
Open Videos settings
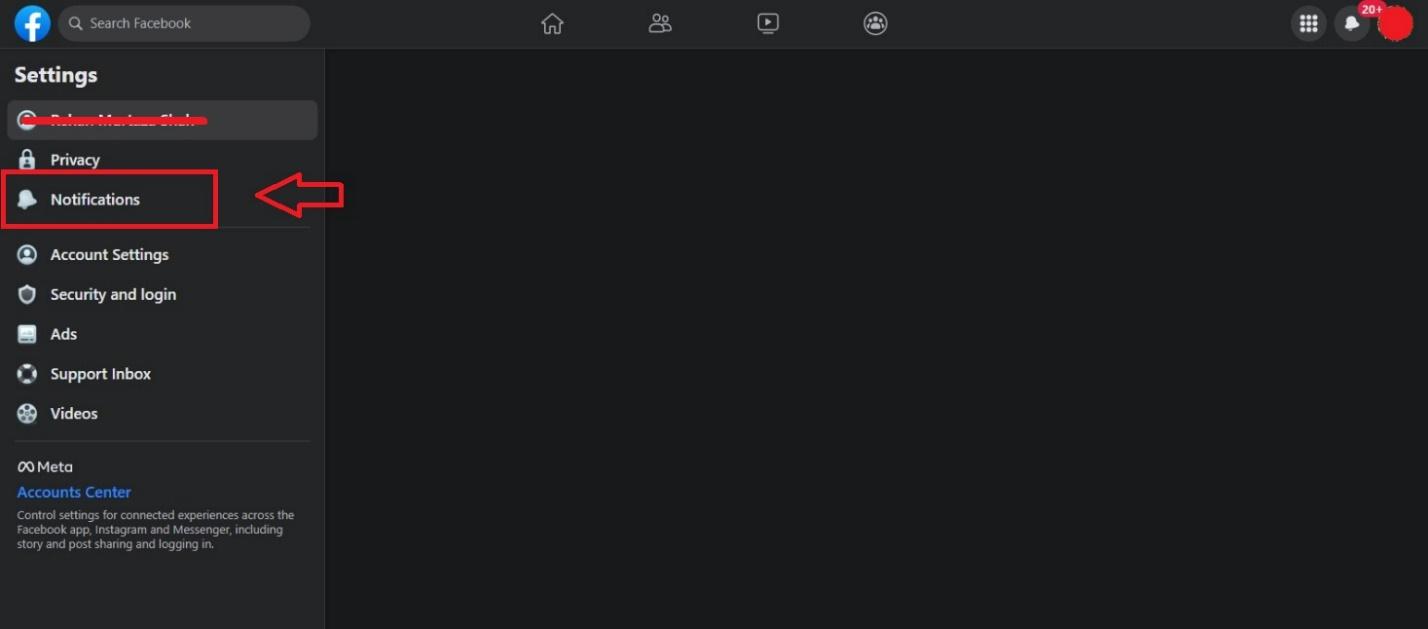74,414
